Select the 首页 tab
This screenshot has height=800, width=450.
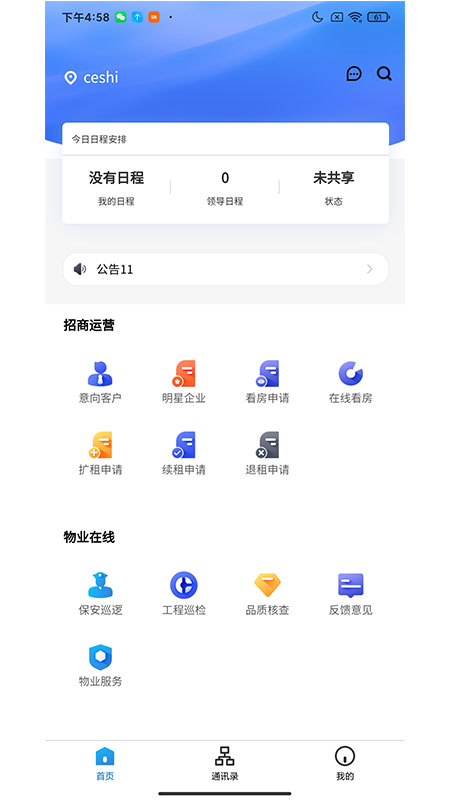pyautogui.click(x=105, y=763)
